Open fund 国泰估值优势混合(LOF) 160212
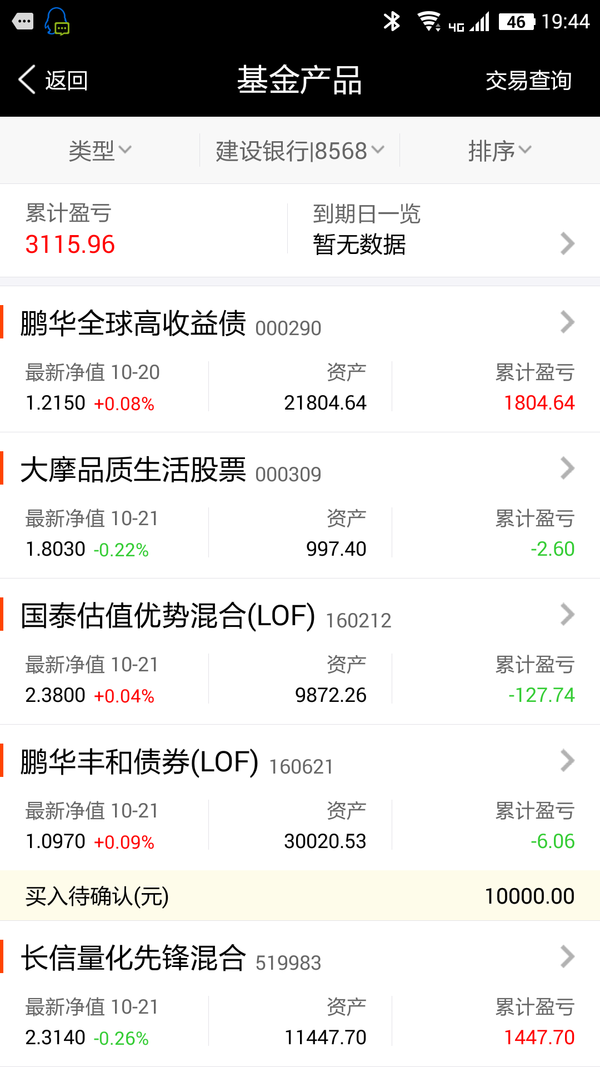The image size is (600, 1067). pos(300,651)
